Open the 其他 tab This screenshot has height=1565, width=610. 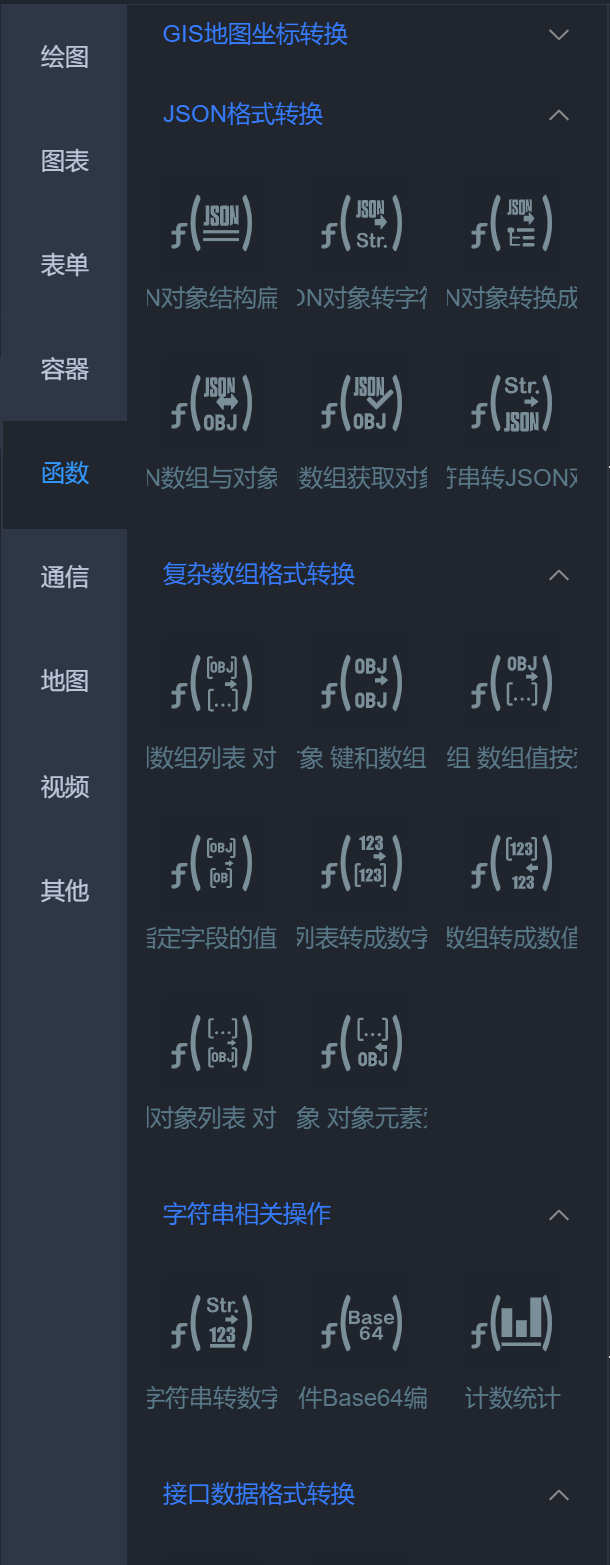pyautogui.click(x=65, y=890)
